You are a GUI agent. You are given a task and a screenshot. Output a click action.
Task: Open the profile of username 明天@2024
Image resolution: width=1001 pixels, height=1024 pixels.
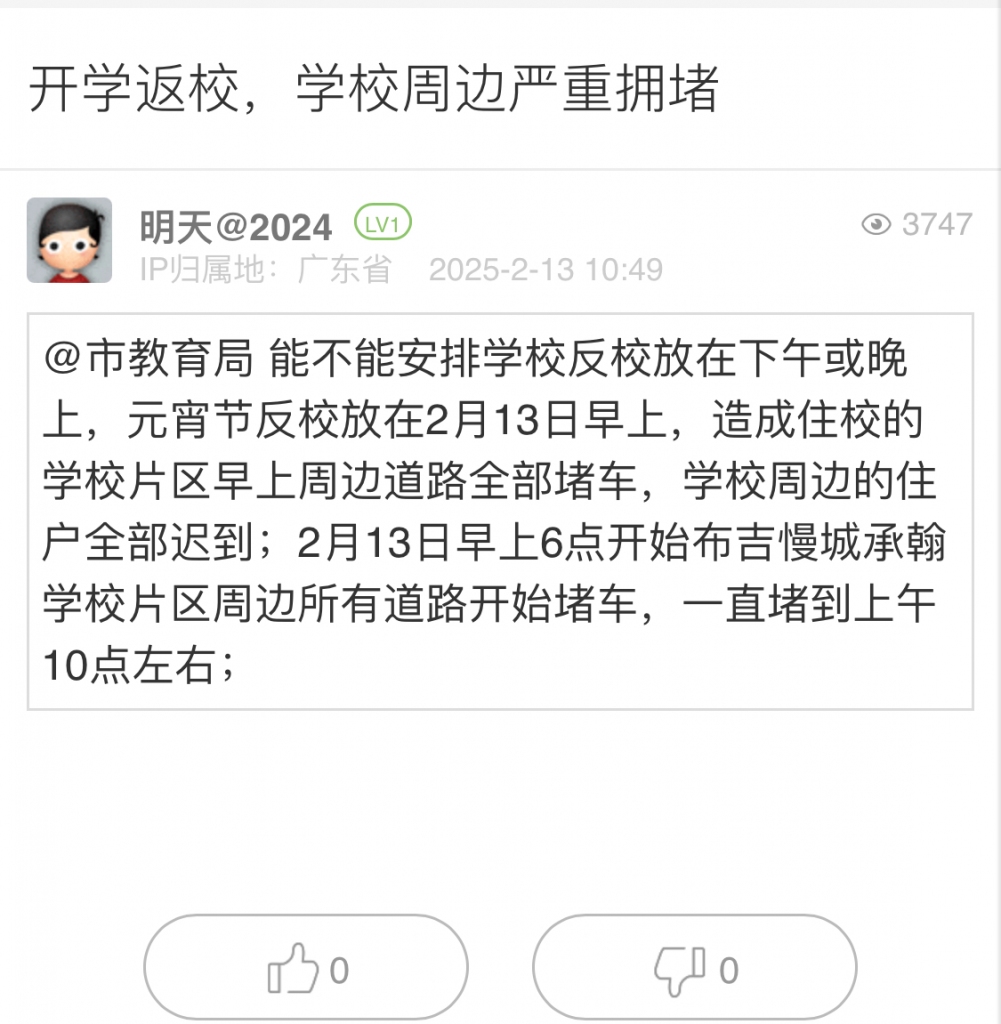[x=235, y=227]
